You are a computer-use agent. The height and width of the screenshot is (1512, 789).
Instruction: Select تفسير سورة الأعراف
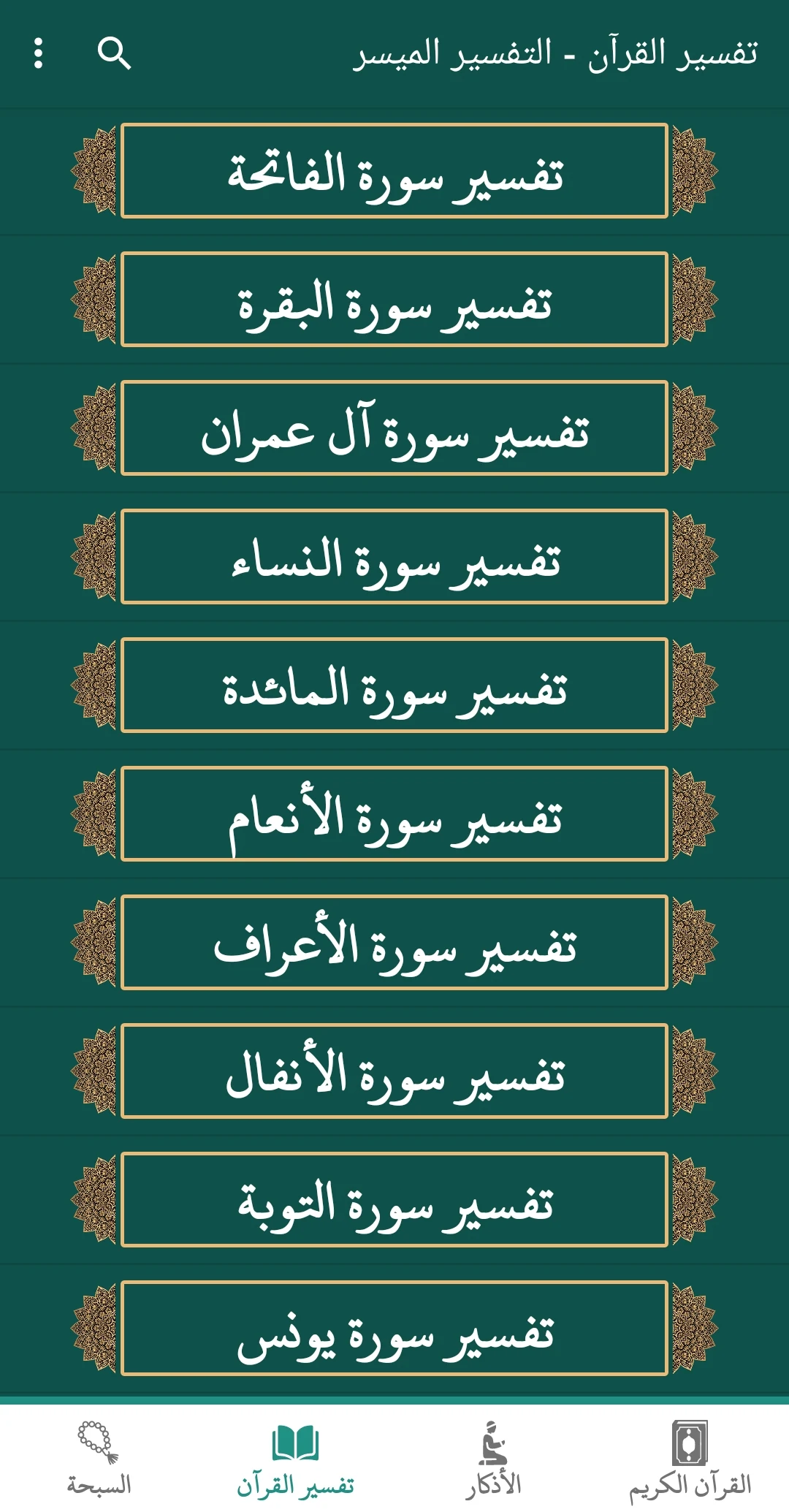coord(394,943)
